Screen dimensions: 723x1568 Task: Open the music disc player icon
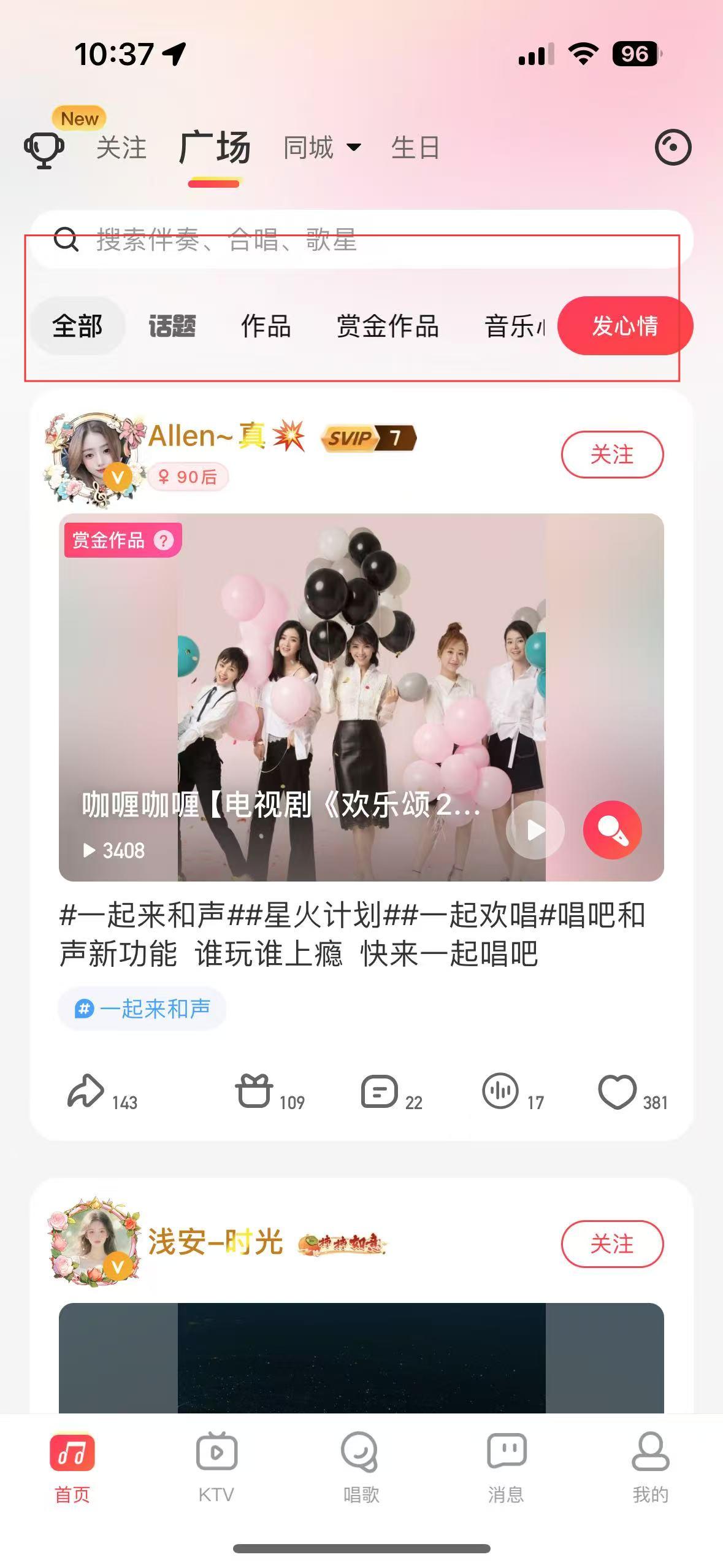[673, 147]
